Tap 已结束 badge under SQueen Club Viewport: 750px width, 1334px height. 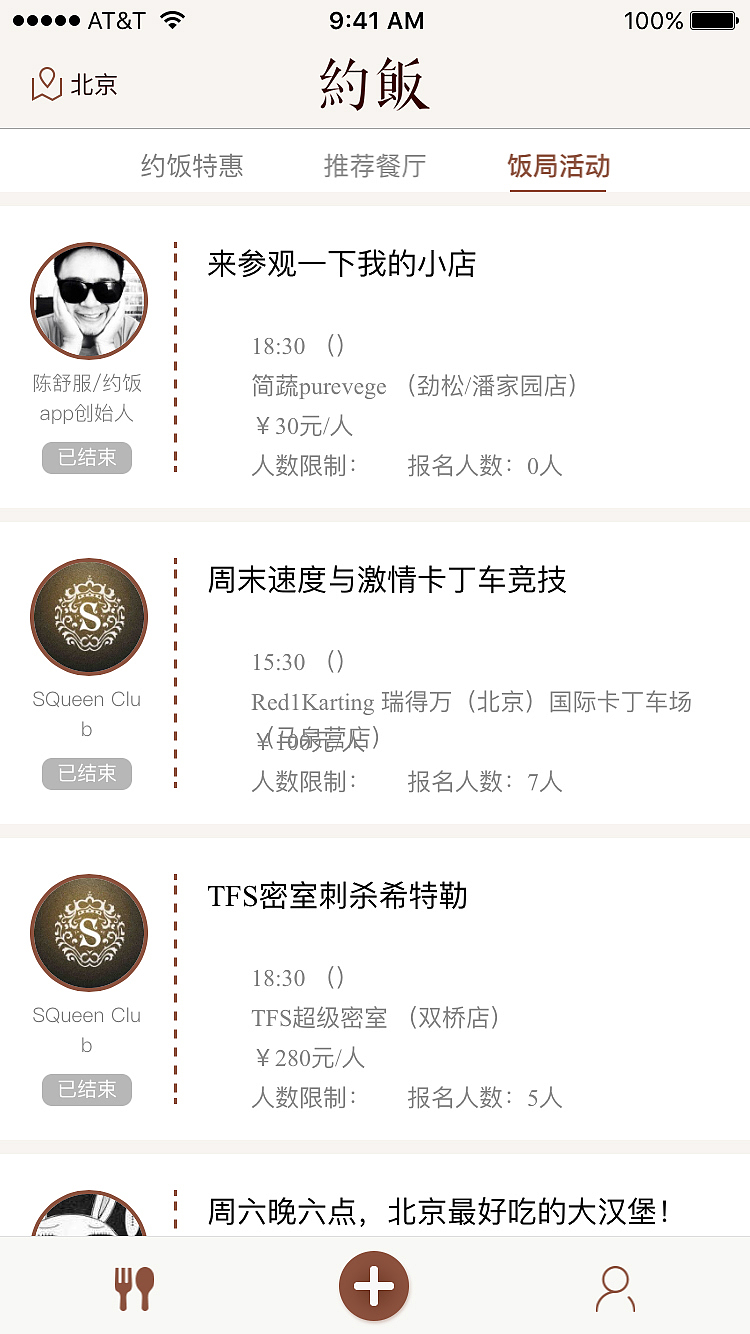[86, 774]
